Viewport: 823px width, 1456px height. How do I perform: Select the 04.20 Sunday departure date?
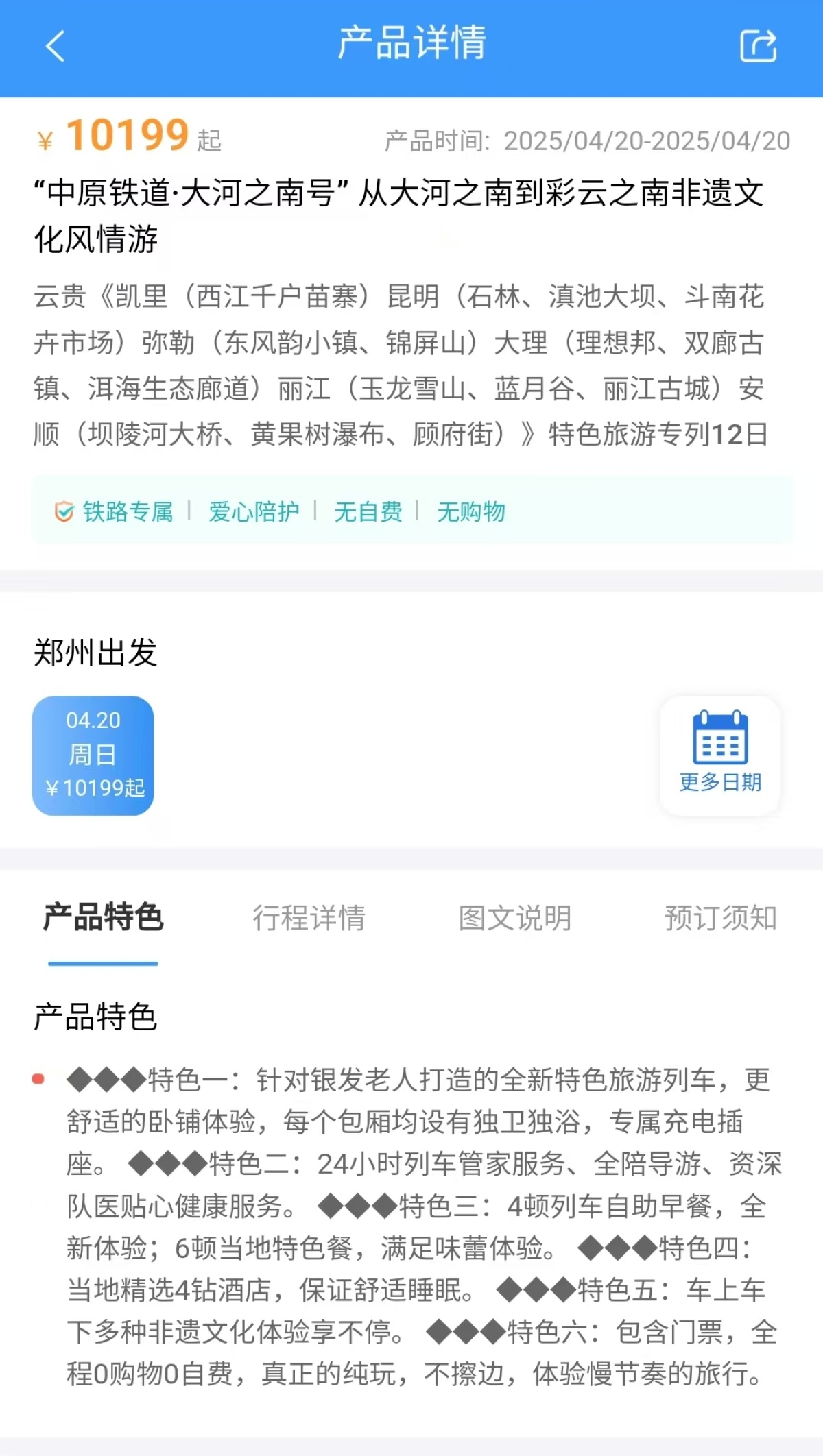[93, 755]
